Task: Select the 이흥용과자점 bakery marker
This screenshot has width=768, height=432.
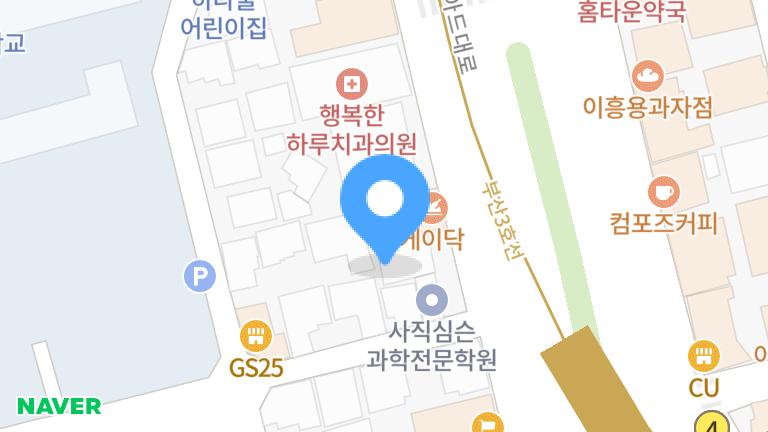Action: pos(648,73)
